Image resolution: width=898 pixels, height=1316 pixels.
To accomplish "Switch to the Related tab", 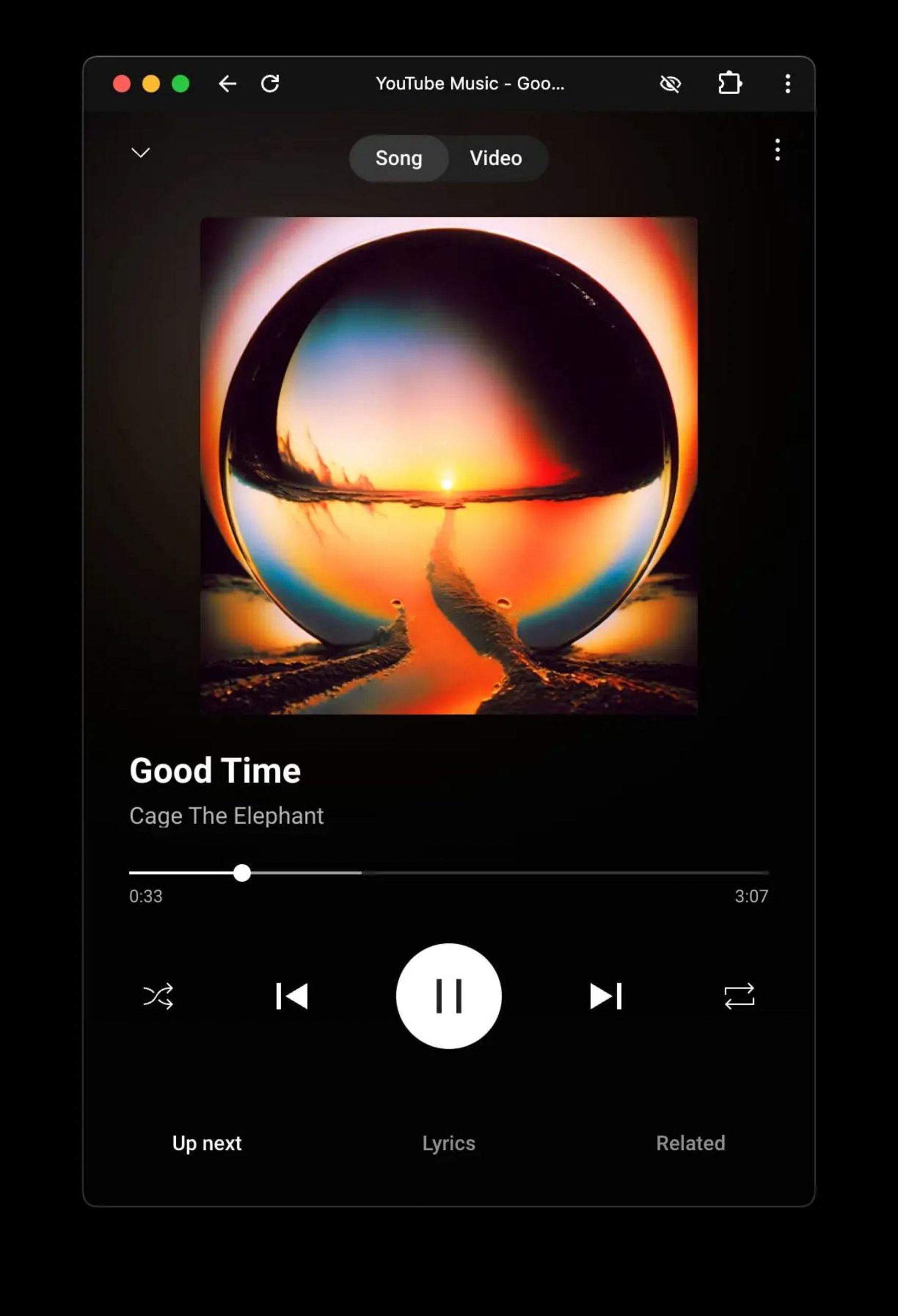I will (x=690, y=1143).
